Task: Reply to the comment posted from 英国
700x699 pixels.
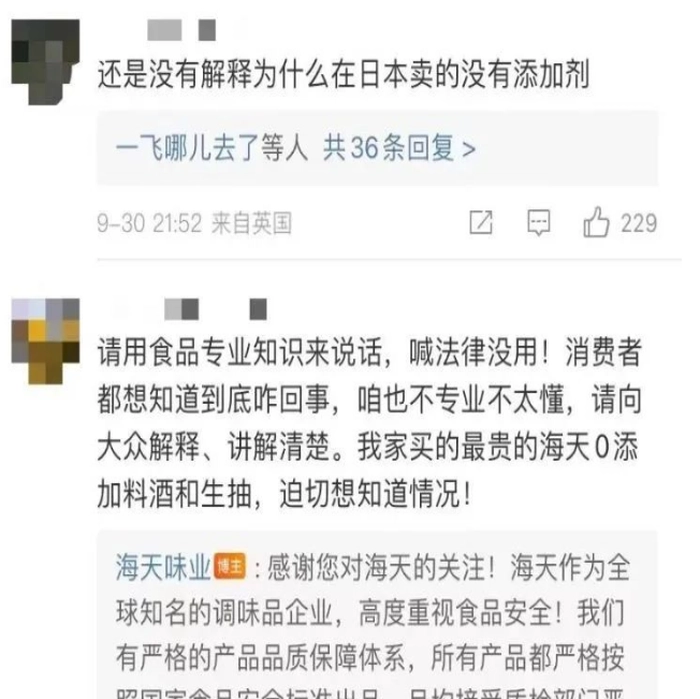Action: (x=540, y=222)
